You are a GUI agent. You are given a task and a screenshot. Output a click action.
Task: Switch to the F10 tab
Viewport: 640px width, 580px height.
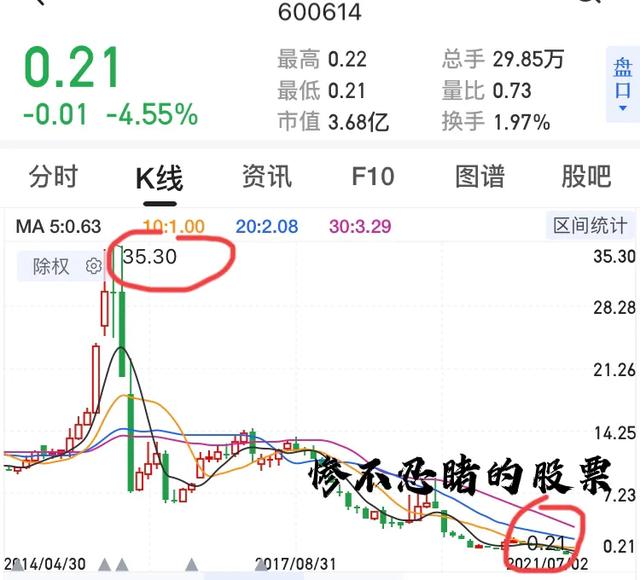point(372,177)
